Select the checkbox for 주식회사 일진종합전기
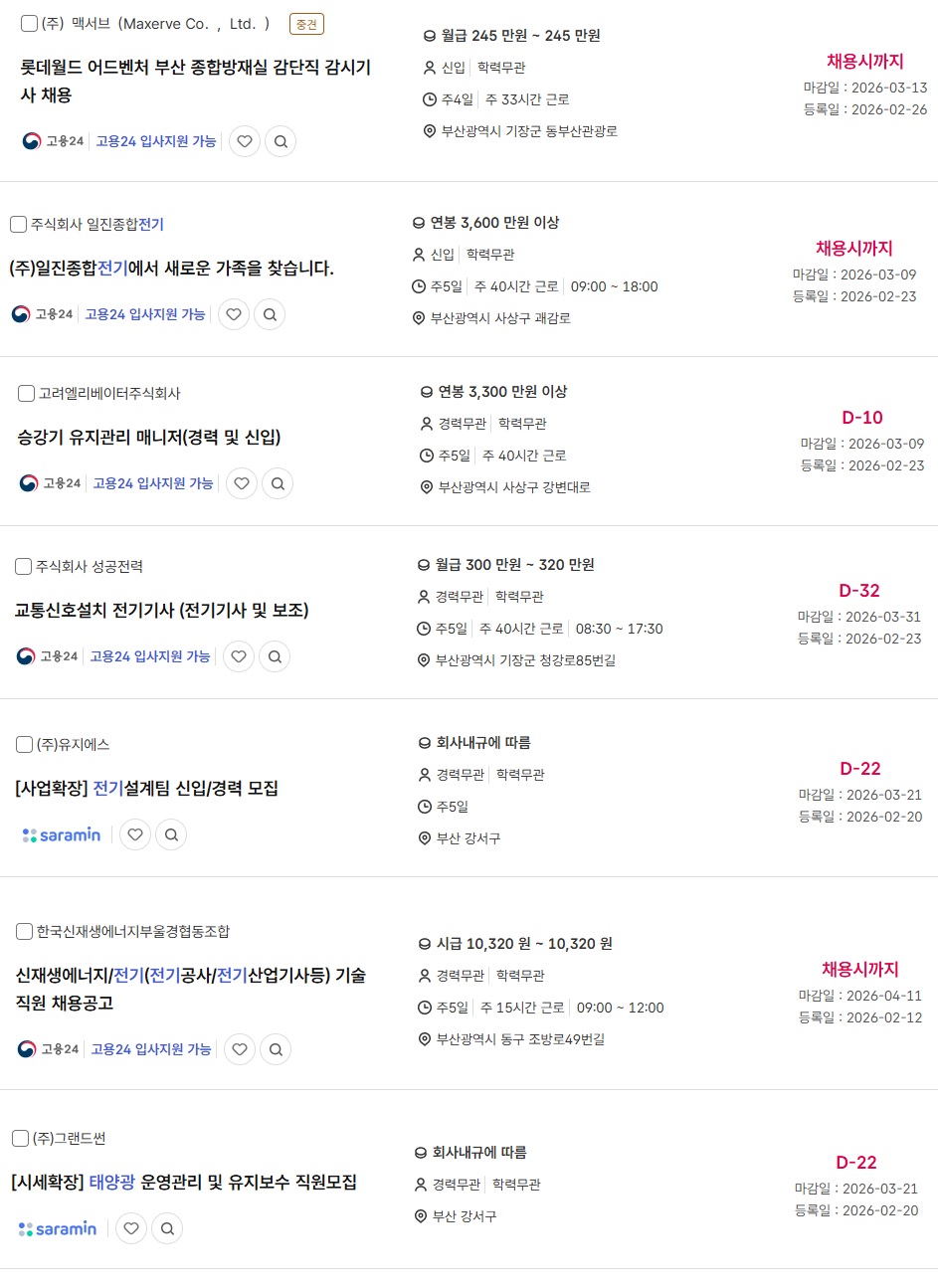Screen dimensions: 938x1288 point(18,225)
